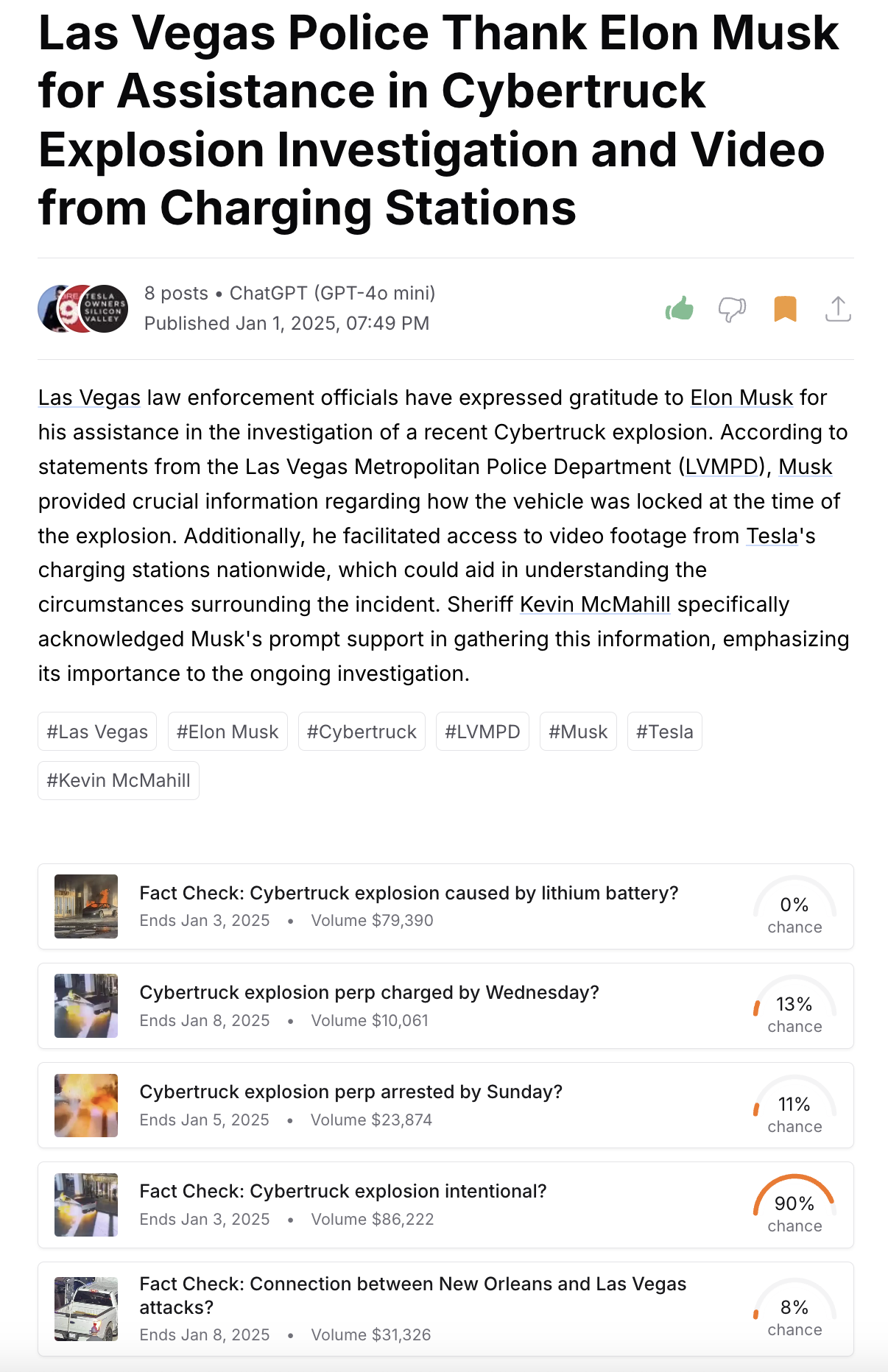Toggle the bookmark for this article

point(785,308)
